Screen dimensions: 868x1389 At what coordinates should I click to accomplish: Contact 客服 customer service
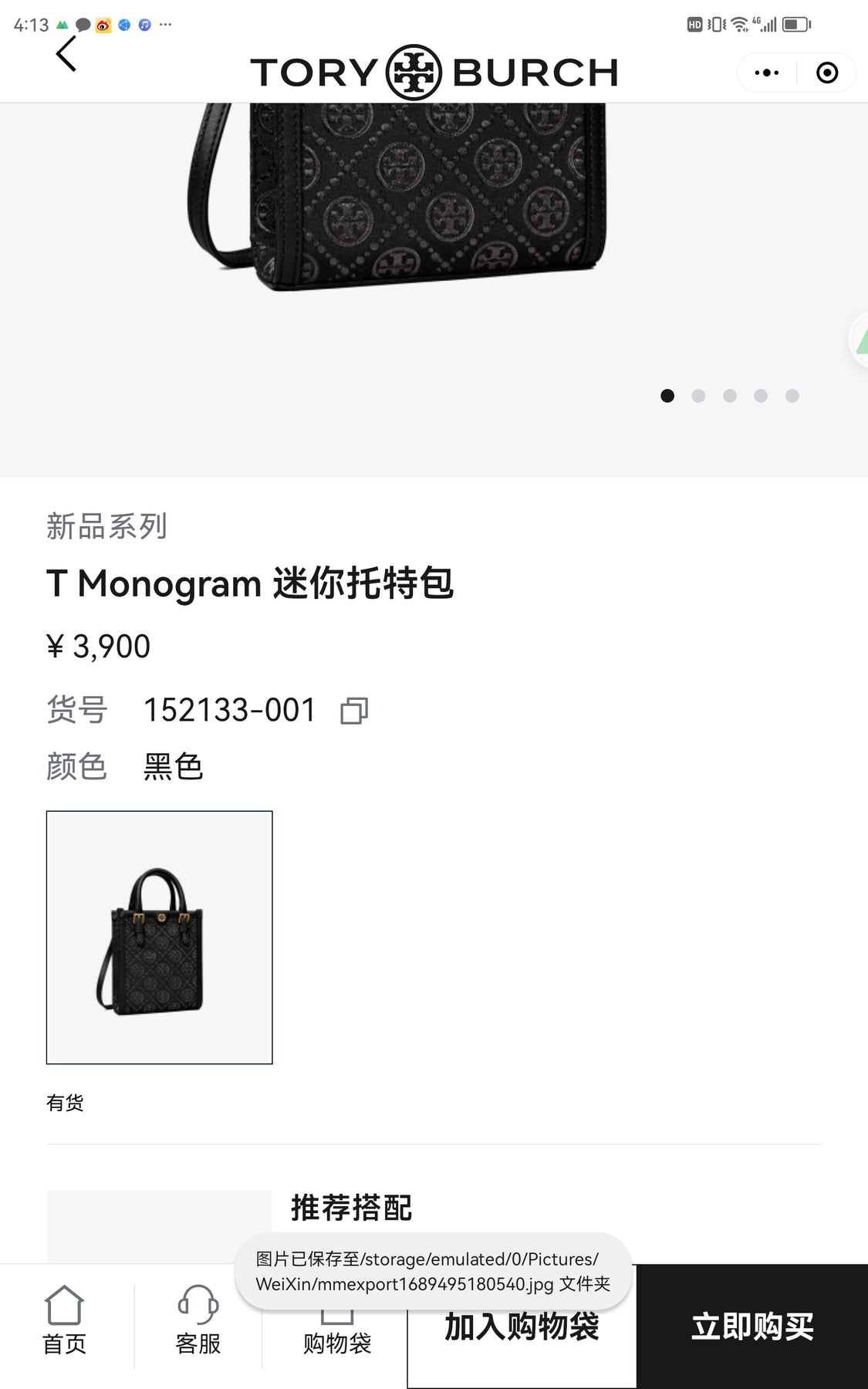[x=198, y=1320]
